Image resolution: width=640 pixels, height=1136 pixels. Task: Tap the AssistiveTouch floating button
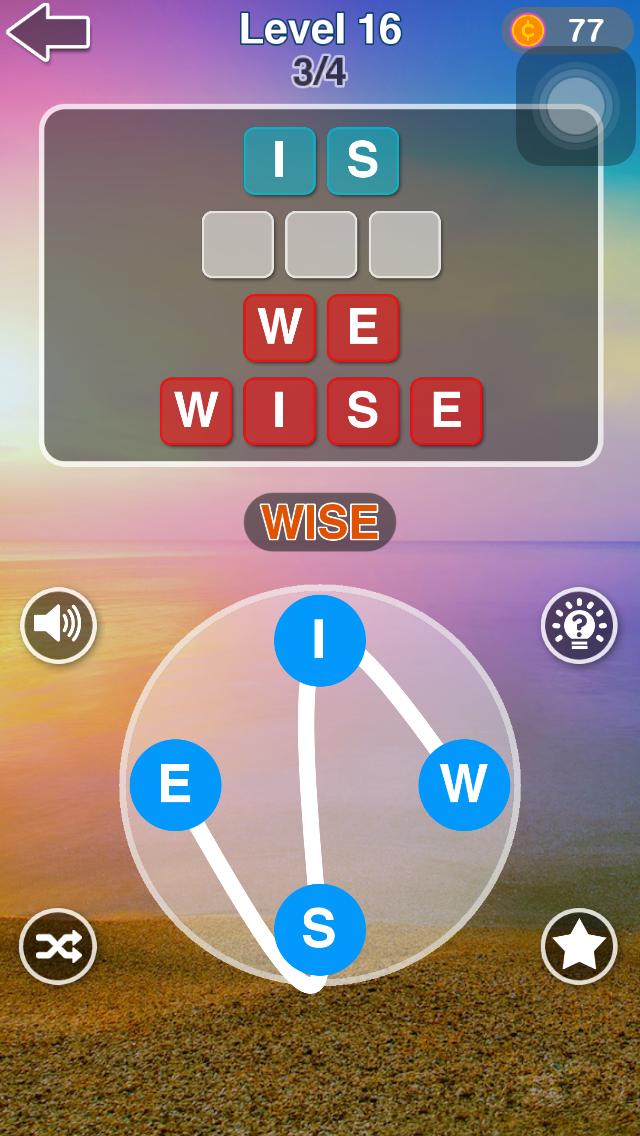pyautogui.click(x=575, y=104)
